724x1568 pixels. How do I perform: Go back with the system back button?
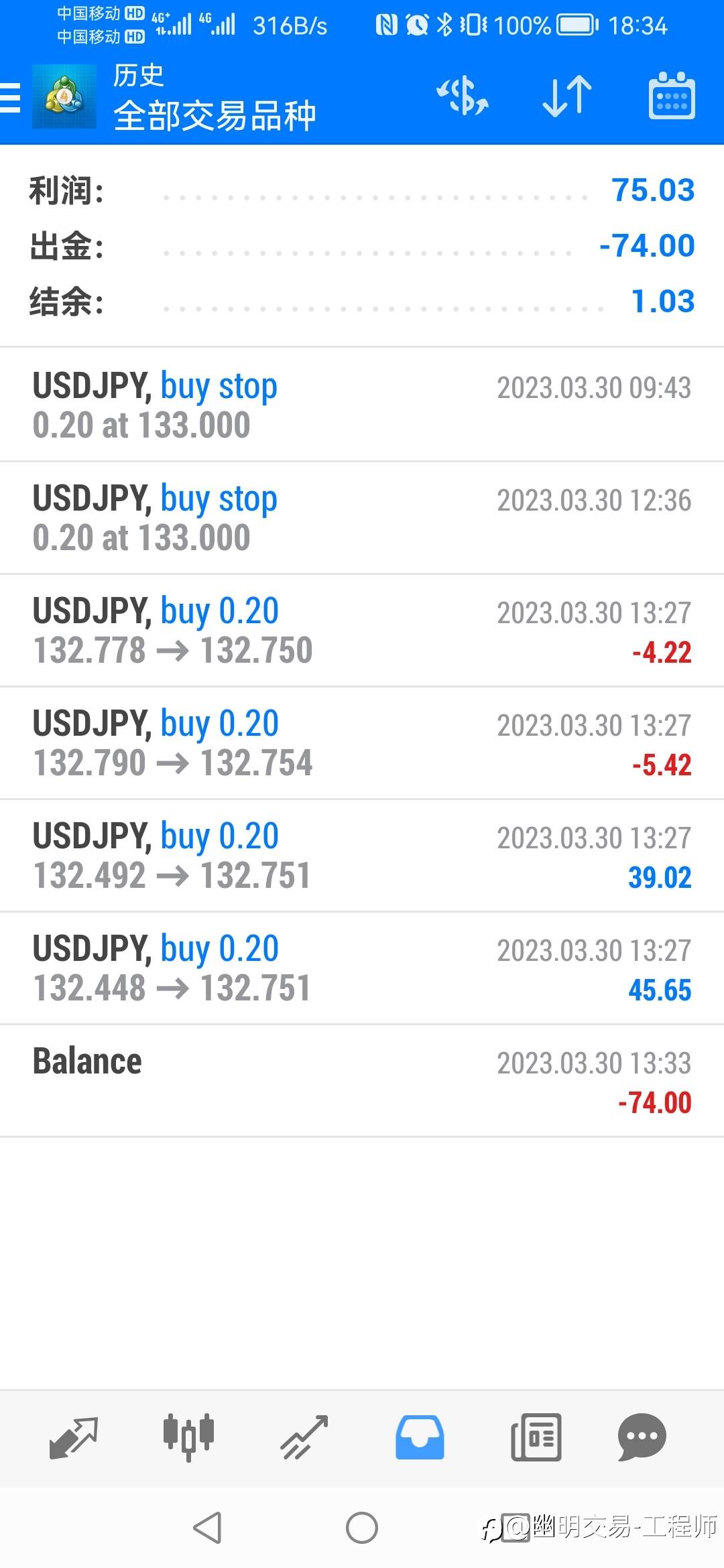(x=207, y=1528)
